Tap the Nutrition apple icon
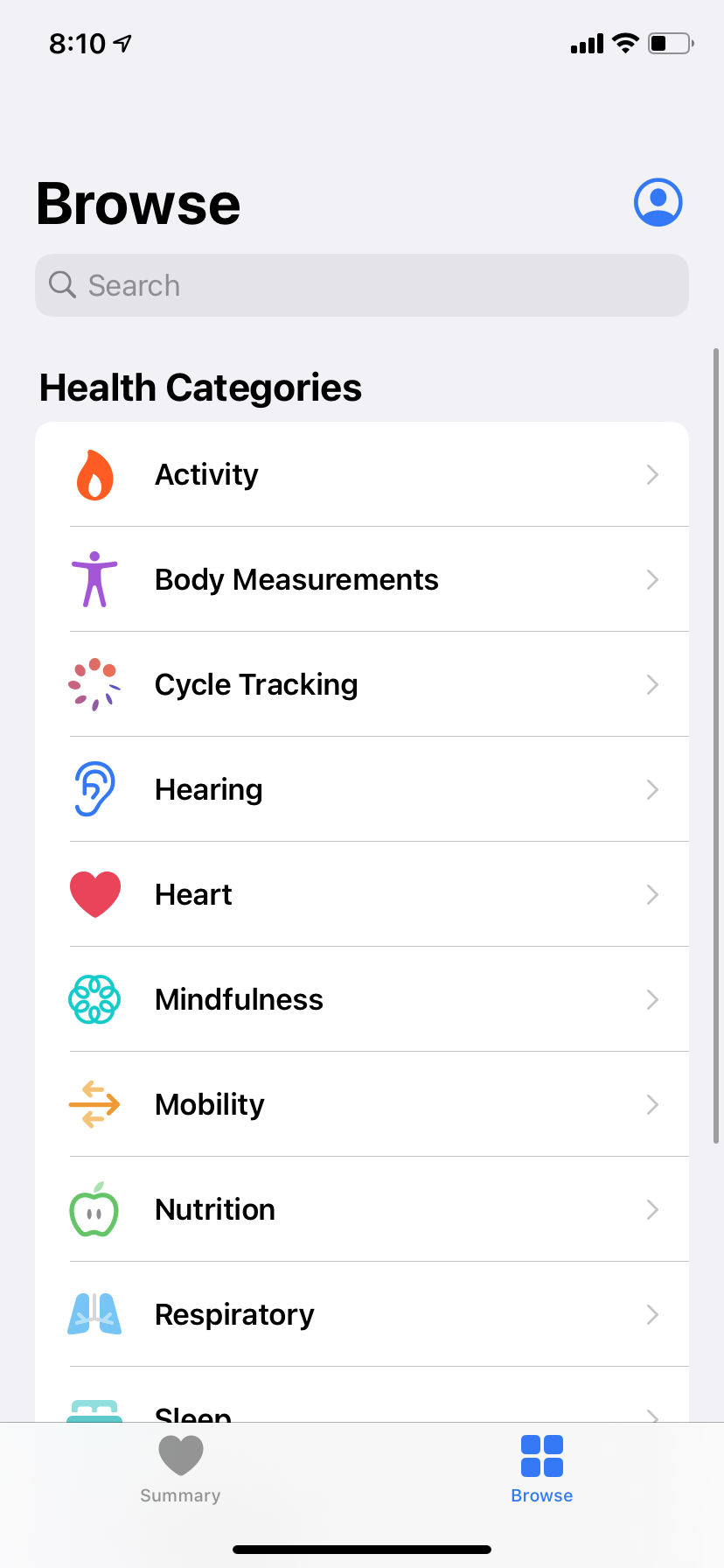The width and height of the screenshot is (724, 1568). click(94, 1209)
